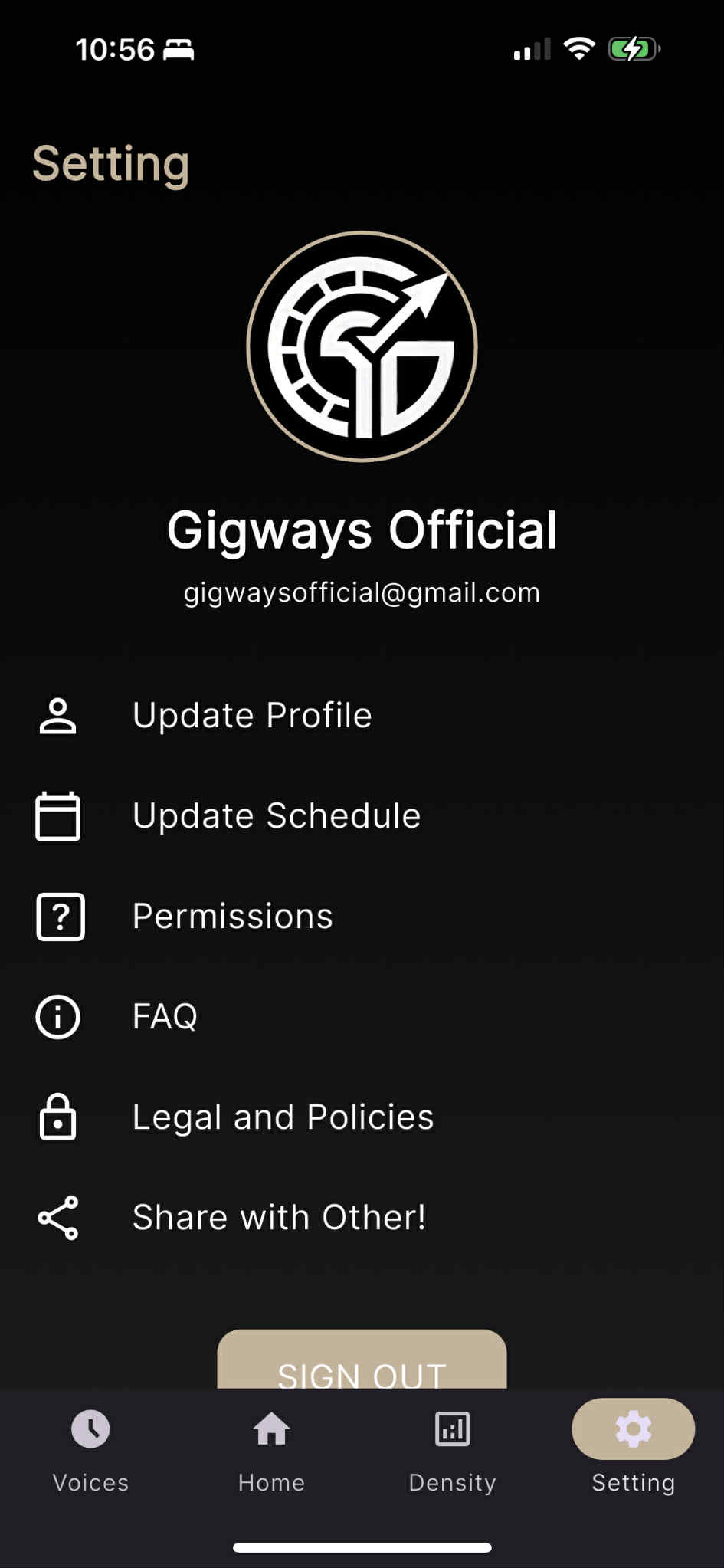The image size is (724, 1568).
Task: Switch to the Density tab
Action: click(452, 1450)
